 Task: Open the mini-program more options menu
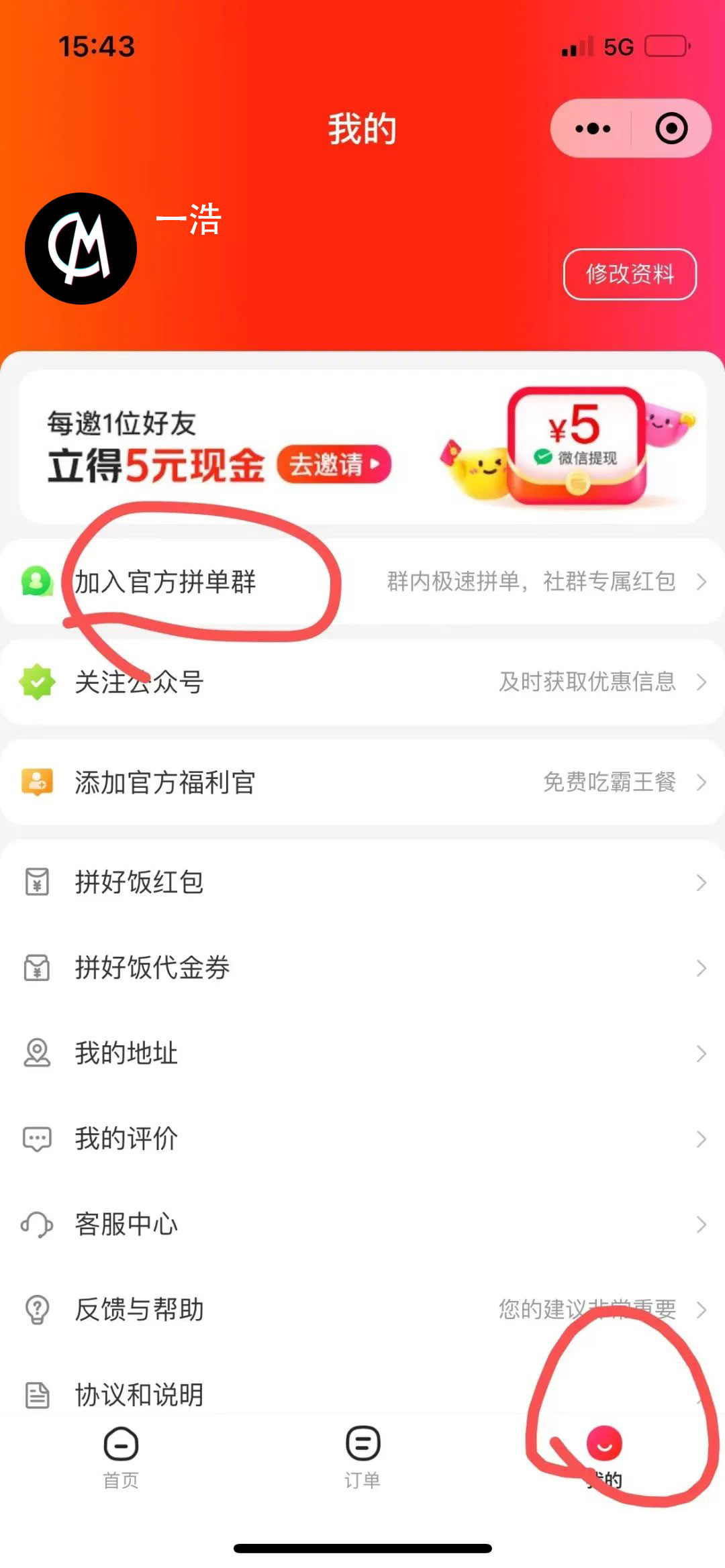pos(593,128)
